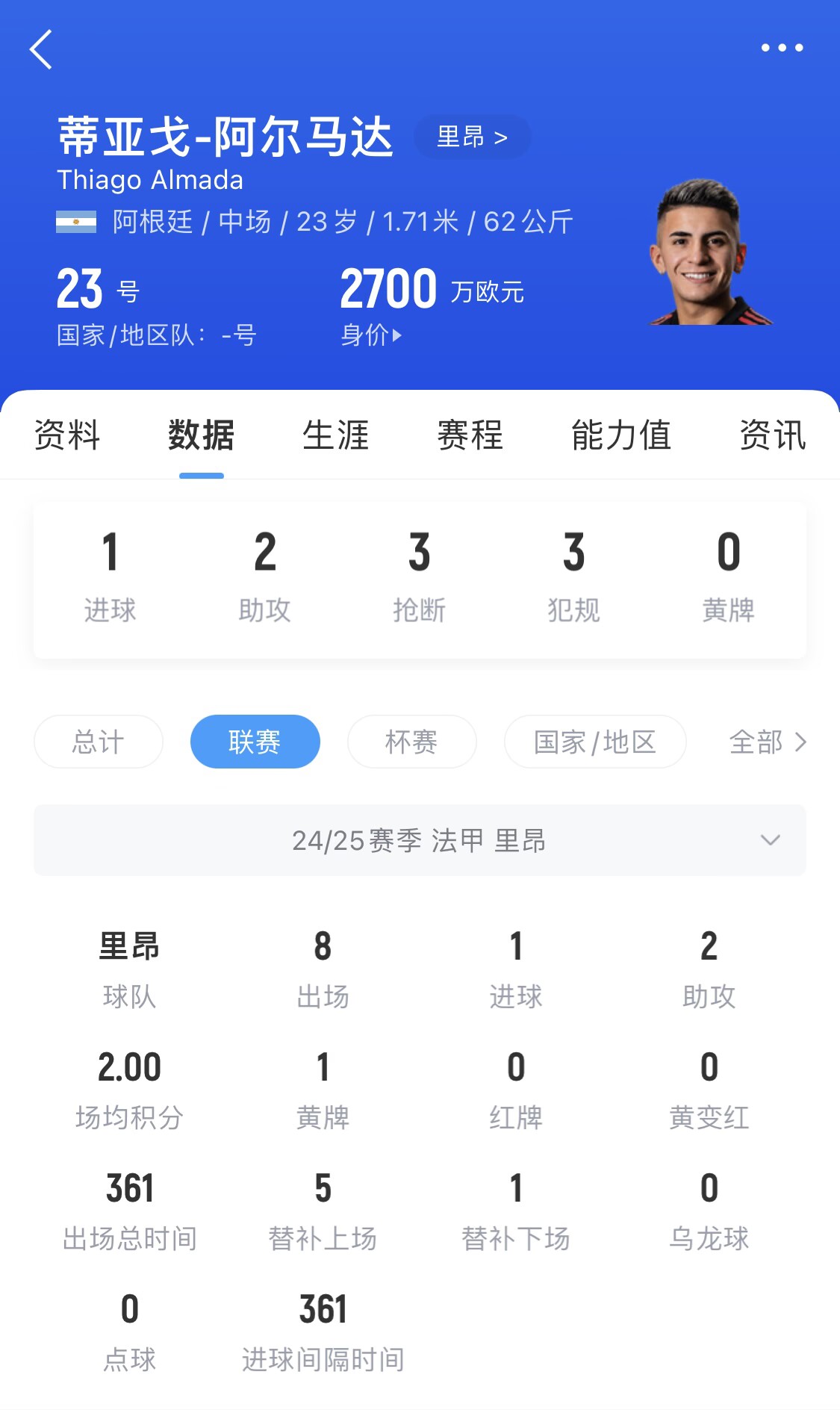Open the 赛程 tab
Image resolution: width=840 pixels, height=1410 pixels.
click(x=470, y=435)
